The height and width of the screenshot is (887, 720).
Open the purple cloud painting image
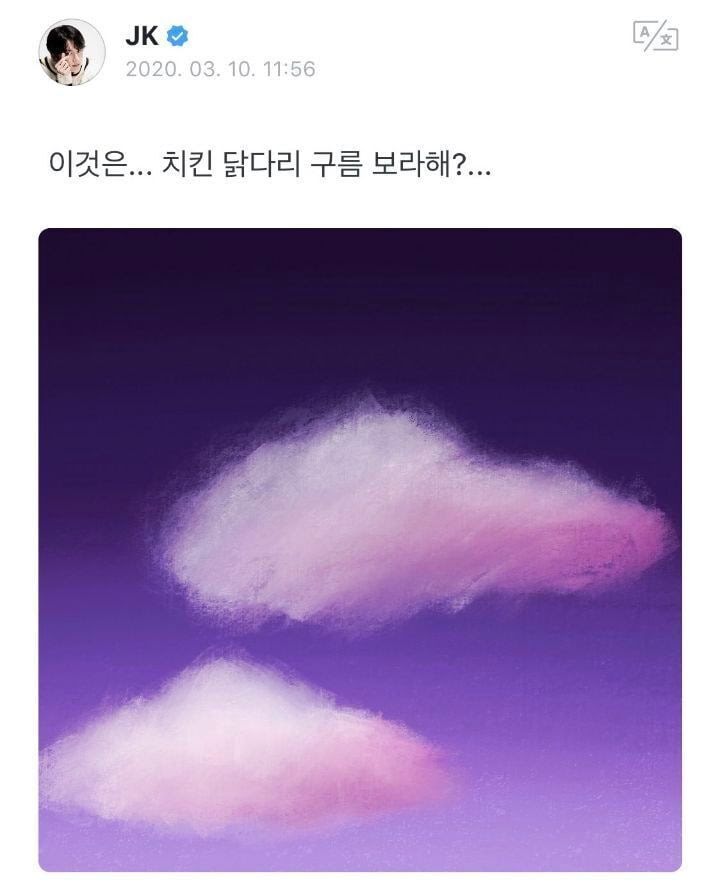click(x=360, y=550)
